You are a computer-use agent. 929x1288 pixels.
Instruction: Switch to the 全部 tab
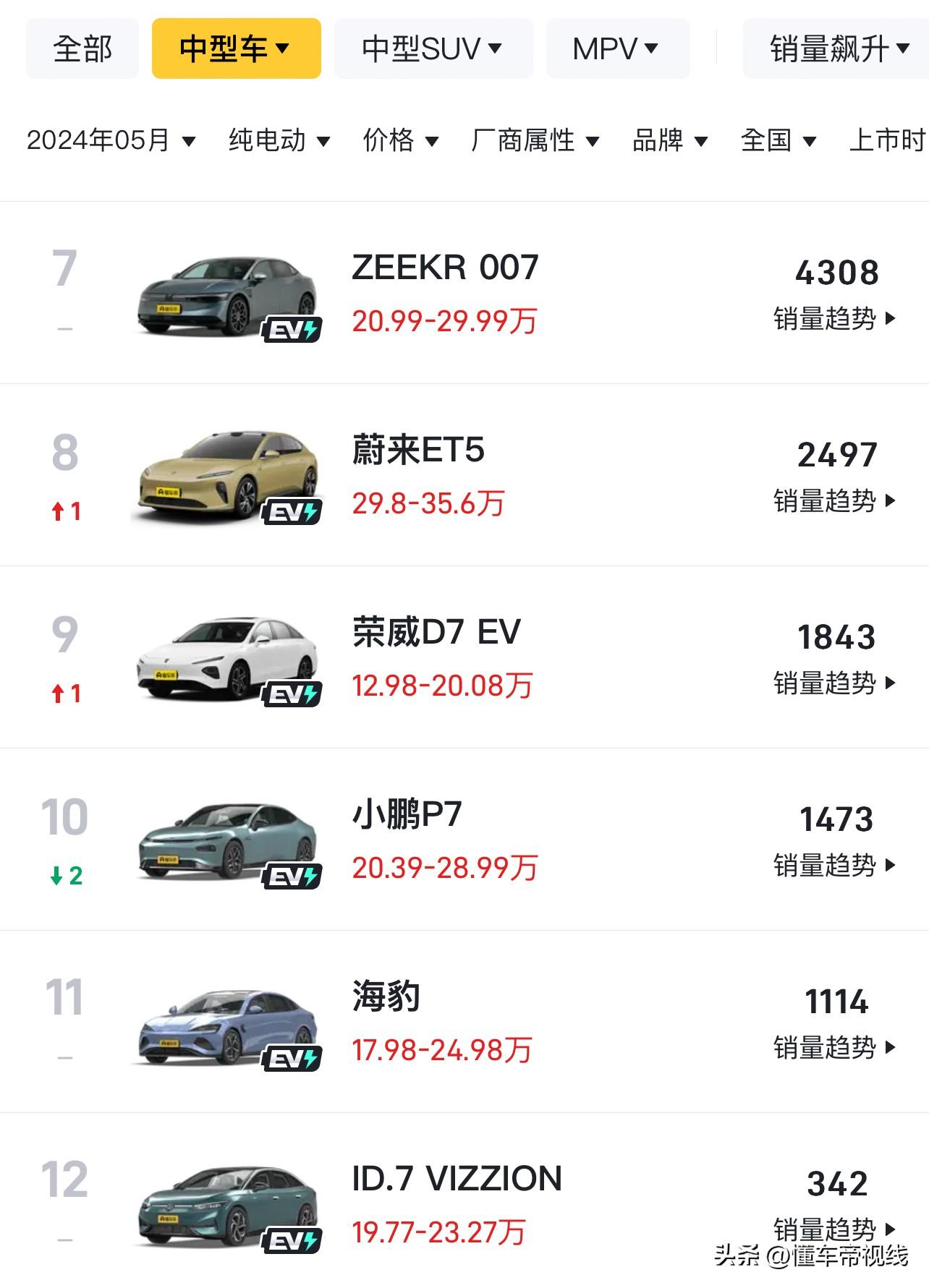tap(82, 48)
